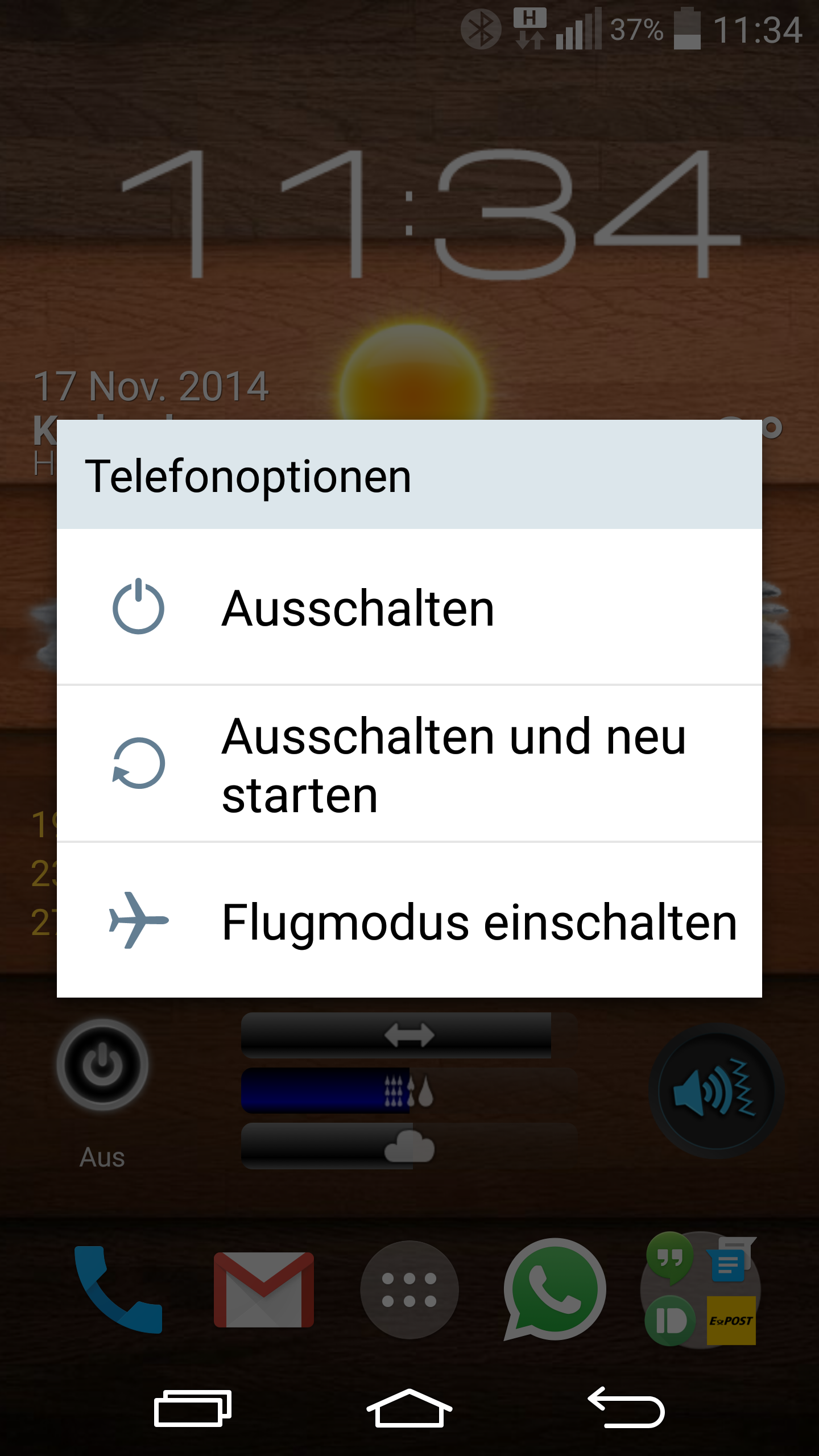The image size is (819, 1456).
Task: Select Ausschalten to power off
Action: pyautogui.click(x=409, y=607)
